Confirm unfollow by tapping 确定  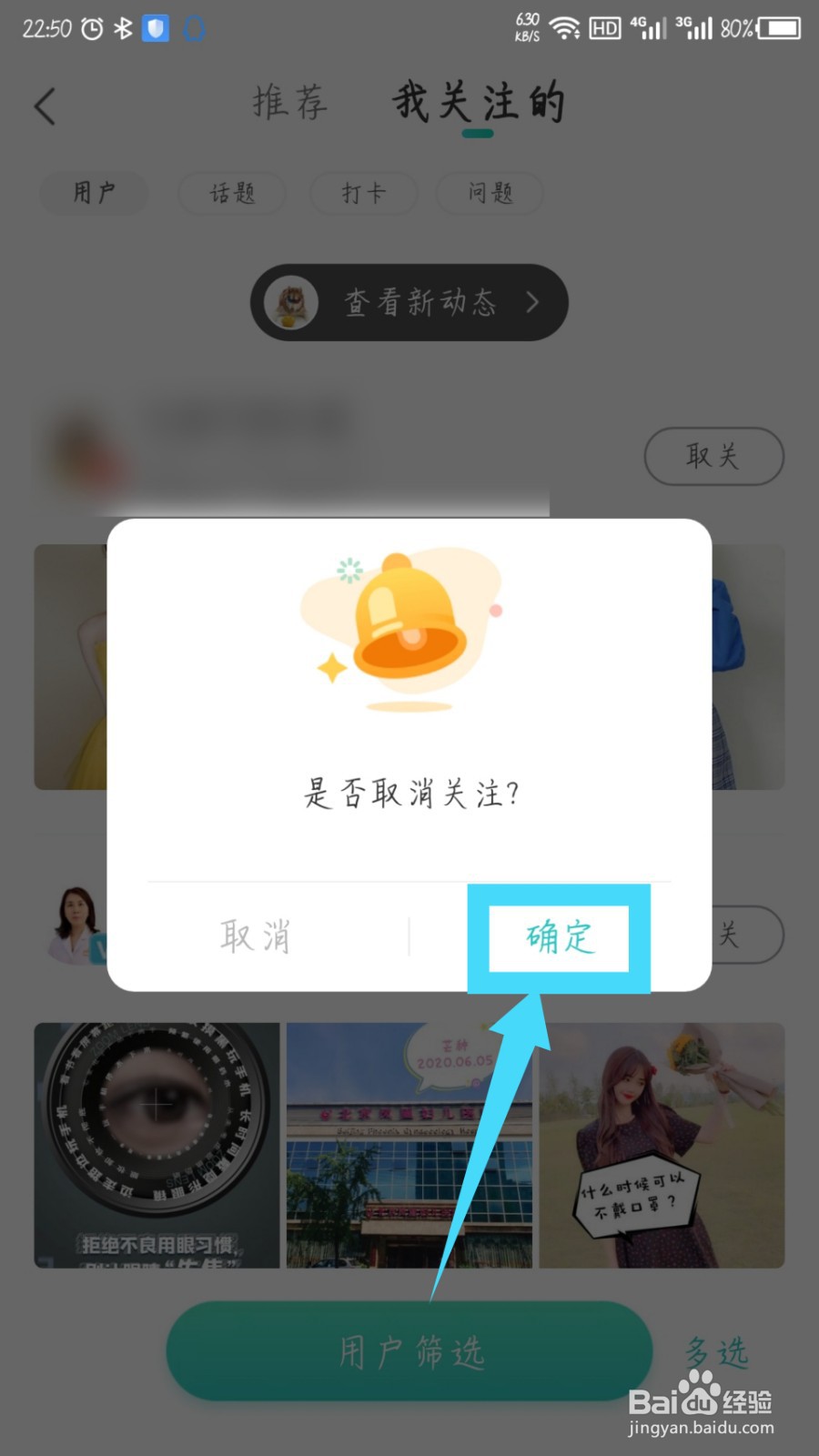click(558, 936)
